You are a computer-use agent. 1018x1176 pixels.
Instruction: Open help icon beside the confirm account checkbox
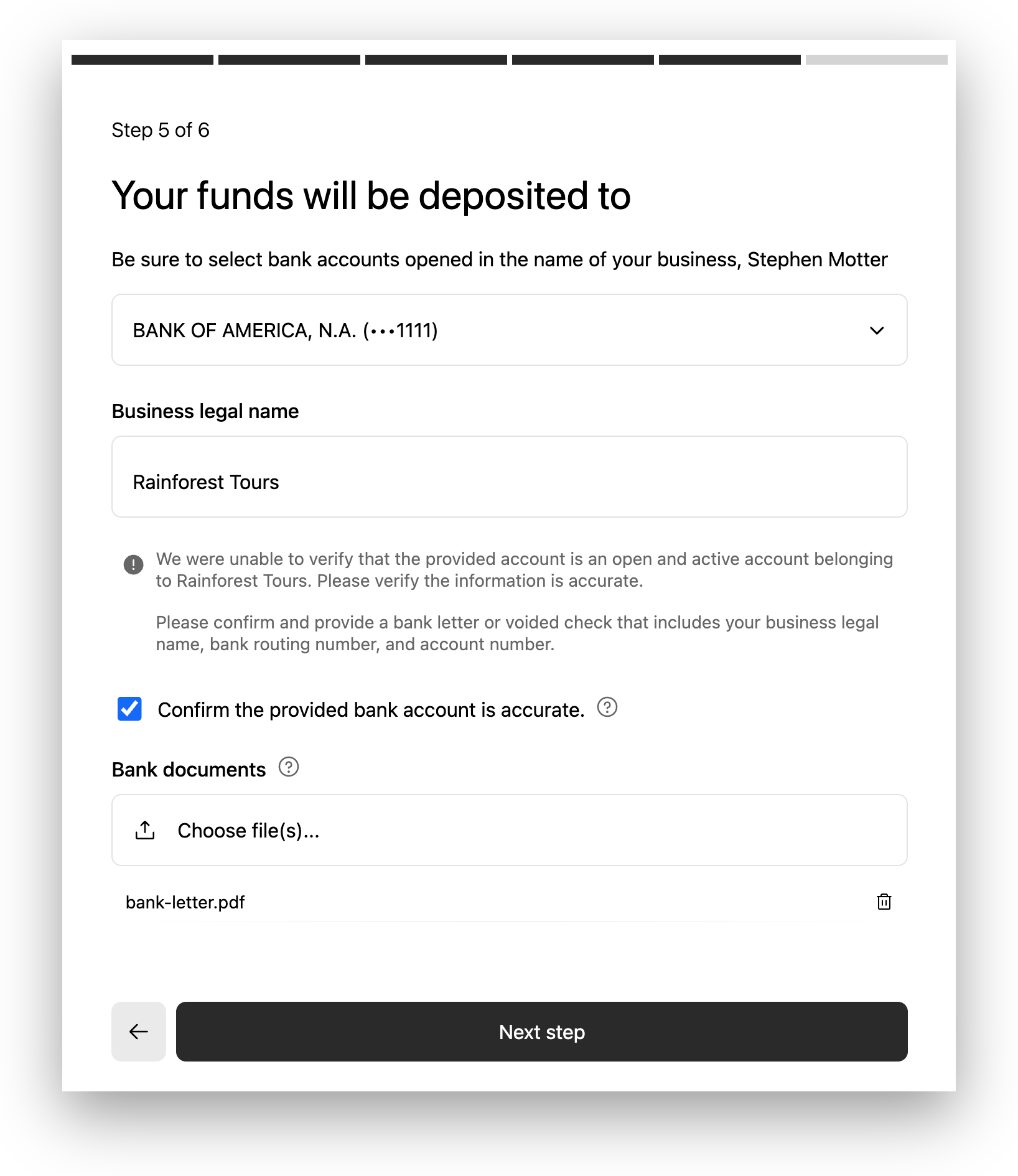(607, 707)
